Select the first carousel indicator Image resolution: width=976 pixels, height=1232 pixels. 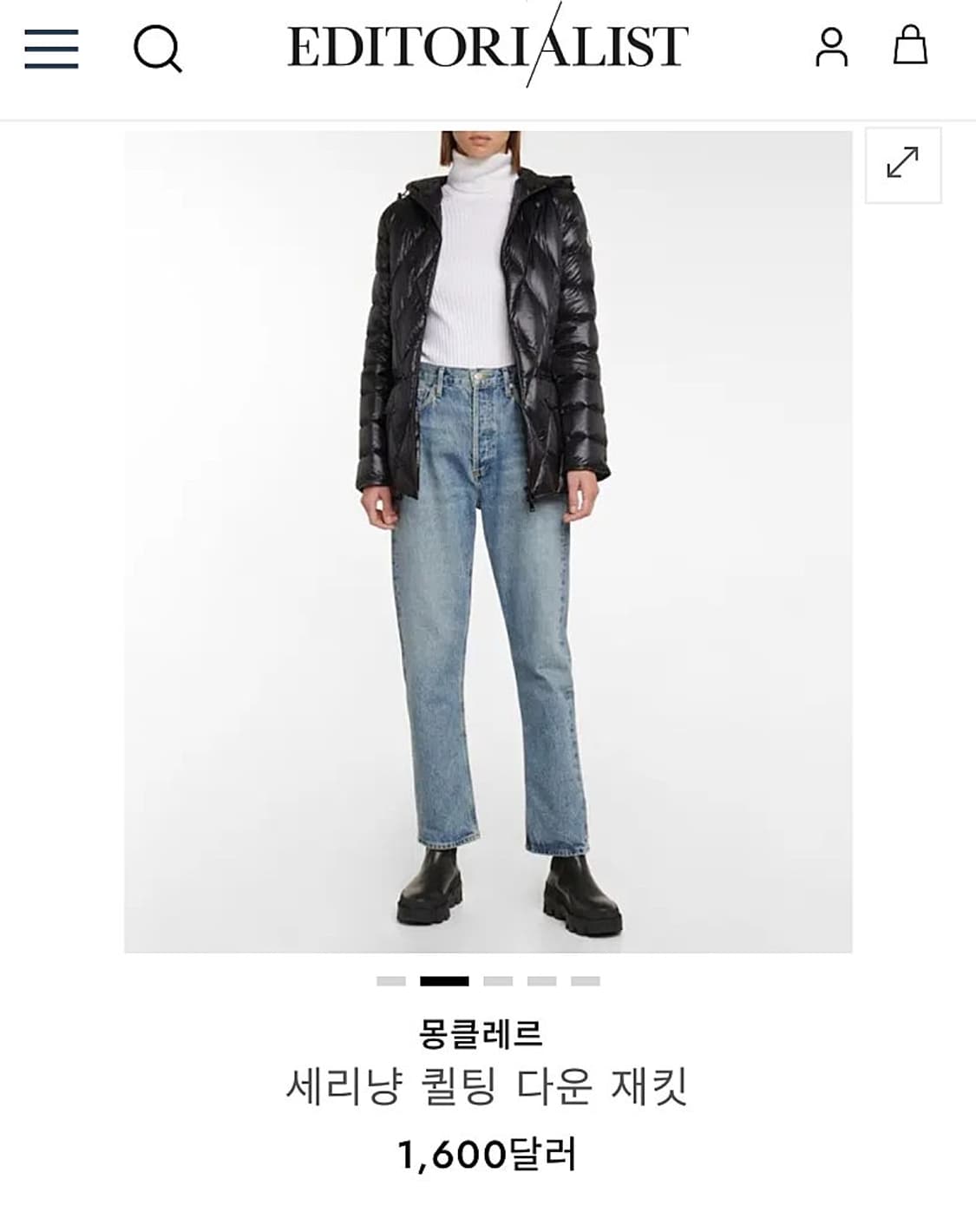(x=391, y=980)
